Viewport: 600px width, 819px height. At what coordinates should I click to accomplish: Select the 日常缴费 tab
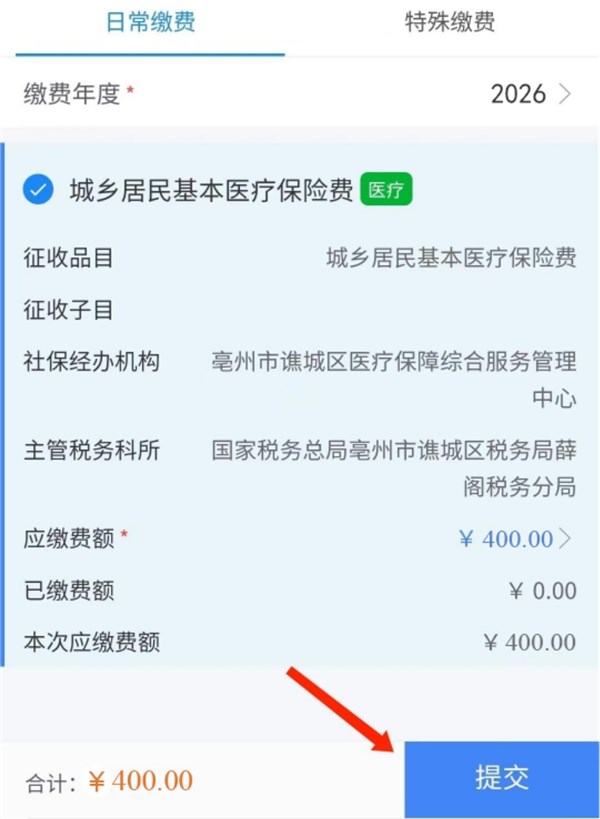(x=149, y=23)
